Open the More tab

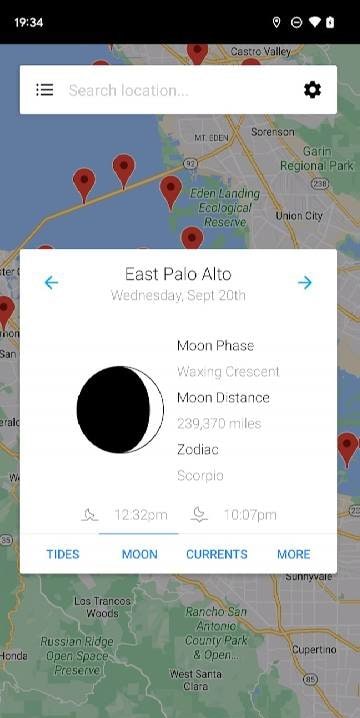point(294,554)
